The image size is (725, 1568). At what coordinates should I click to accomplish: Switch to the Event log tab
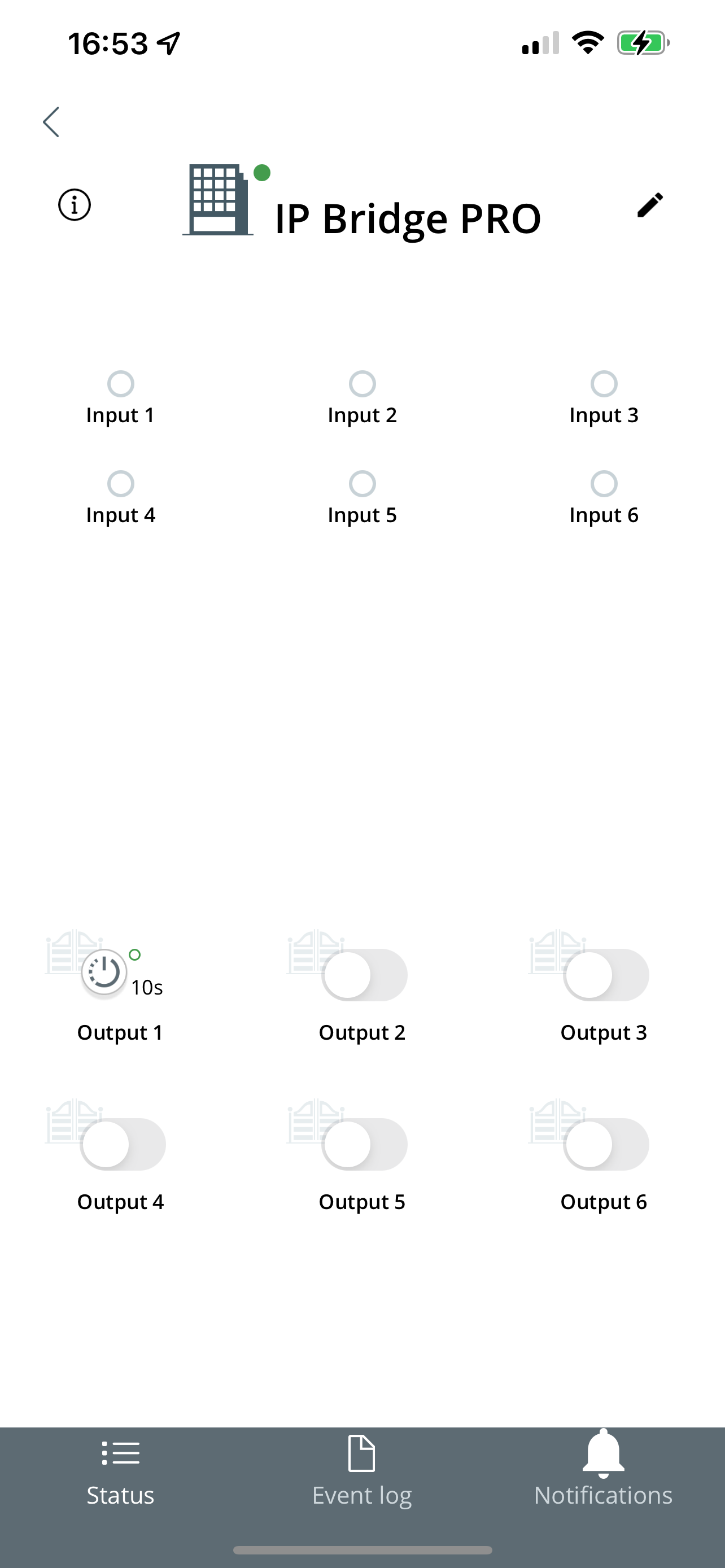361,1473
